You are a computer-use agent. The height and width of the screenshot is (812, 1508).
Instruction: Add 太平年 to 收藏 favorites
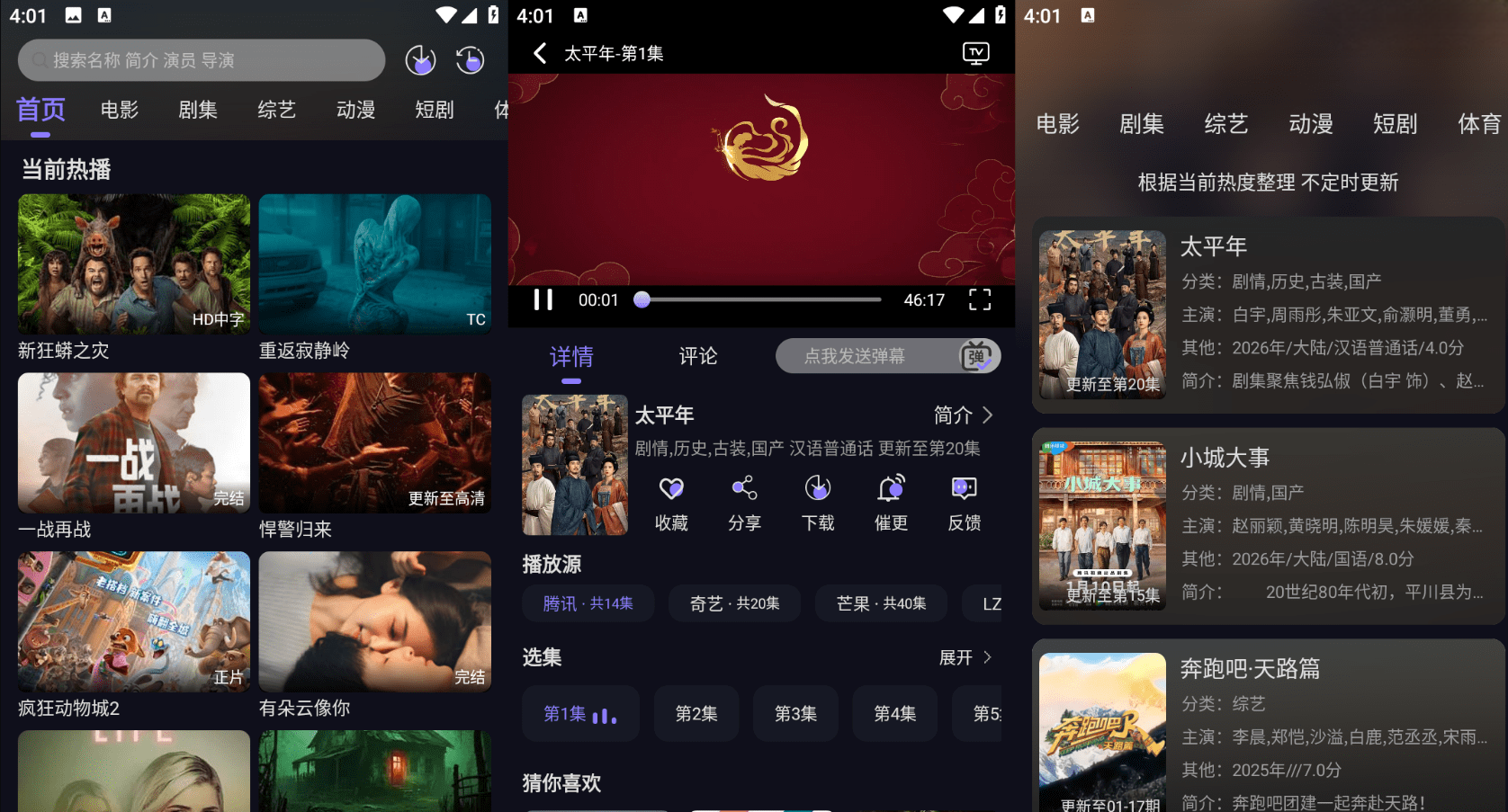click(x=671, y=502)
